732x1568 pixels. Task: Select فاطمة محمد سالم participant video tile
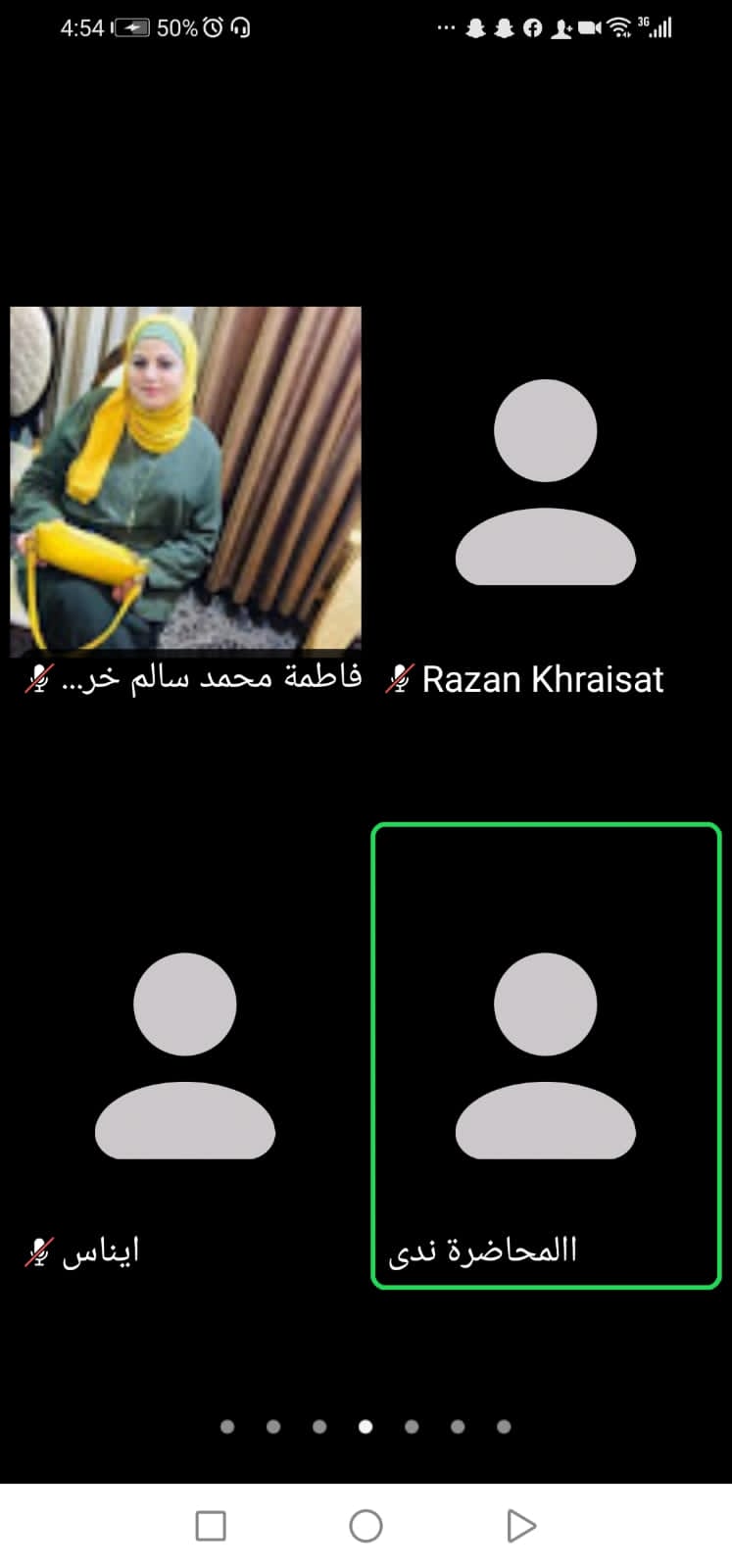[x=185, y=480]
